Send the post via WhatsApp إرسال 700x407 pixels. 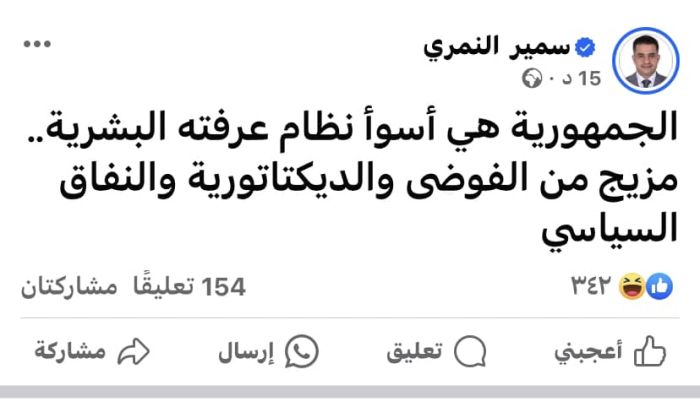coord(268,350)
